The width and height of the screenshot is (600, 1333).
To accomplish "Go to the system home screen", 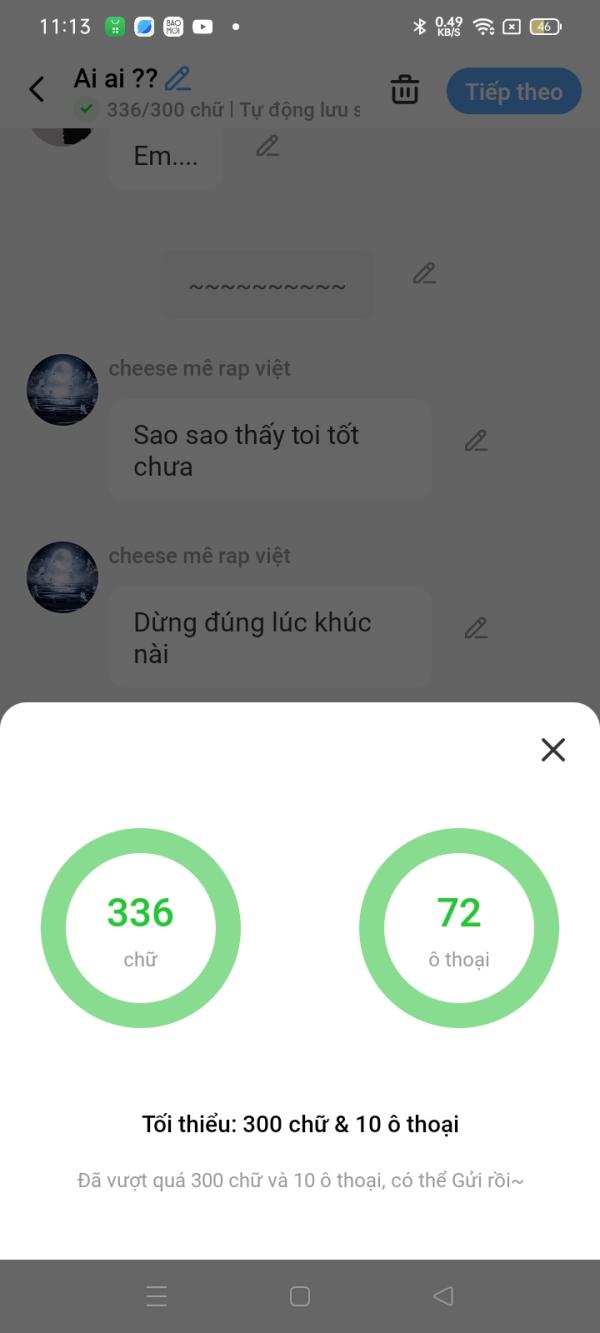I will 300,1296.
